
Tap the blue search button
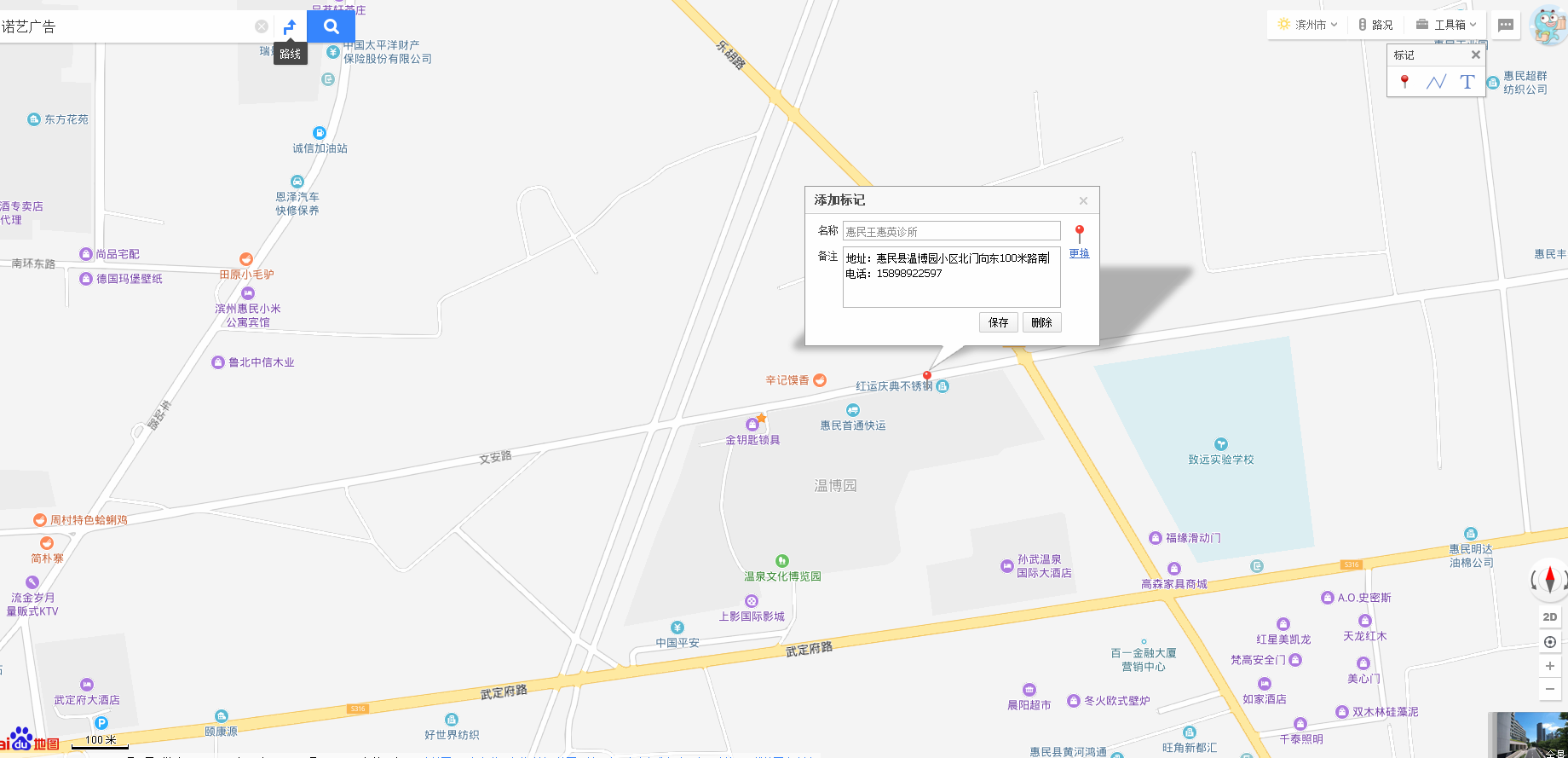coord(331,26)
